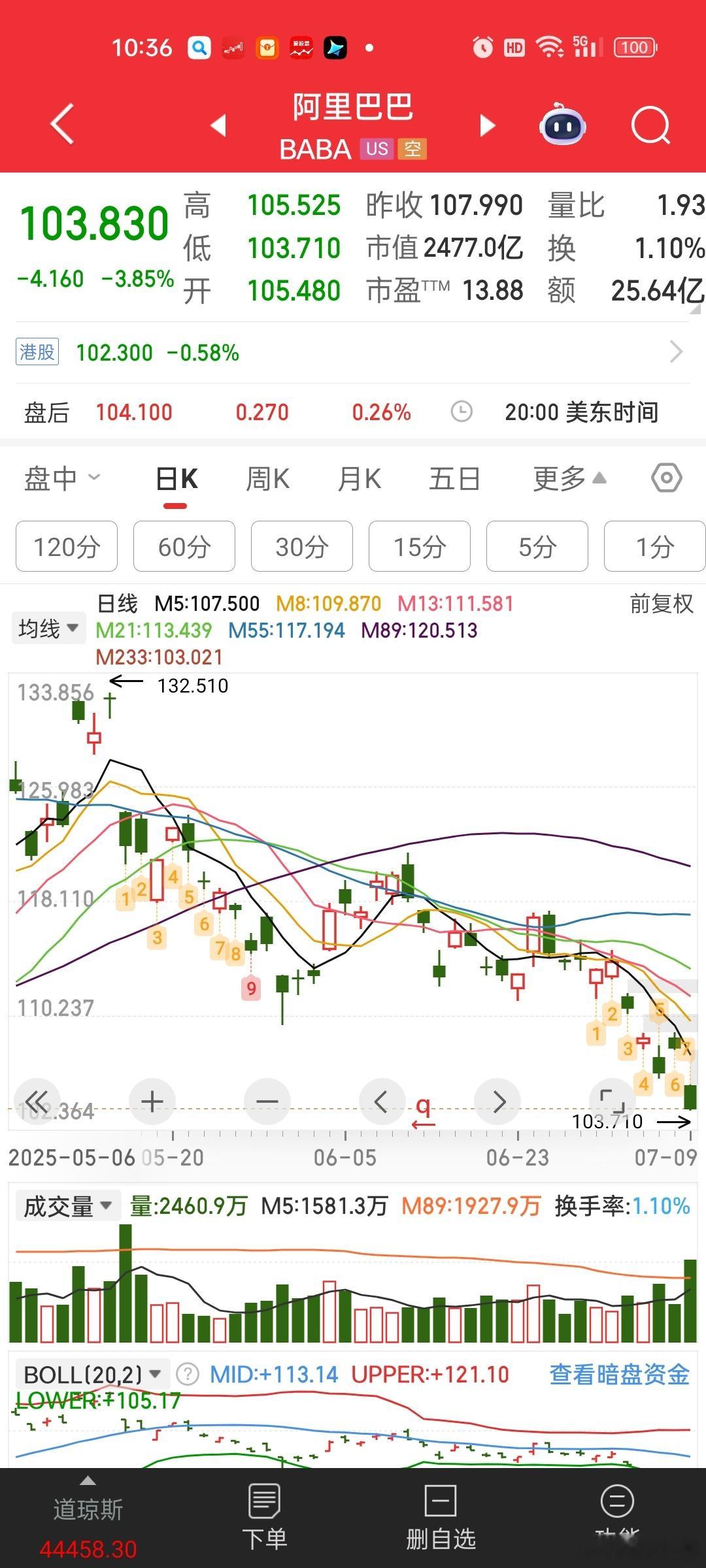
Task: Switch to the 周K tab
Action: pos(267,479)
